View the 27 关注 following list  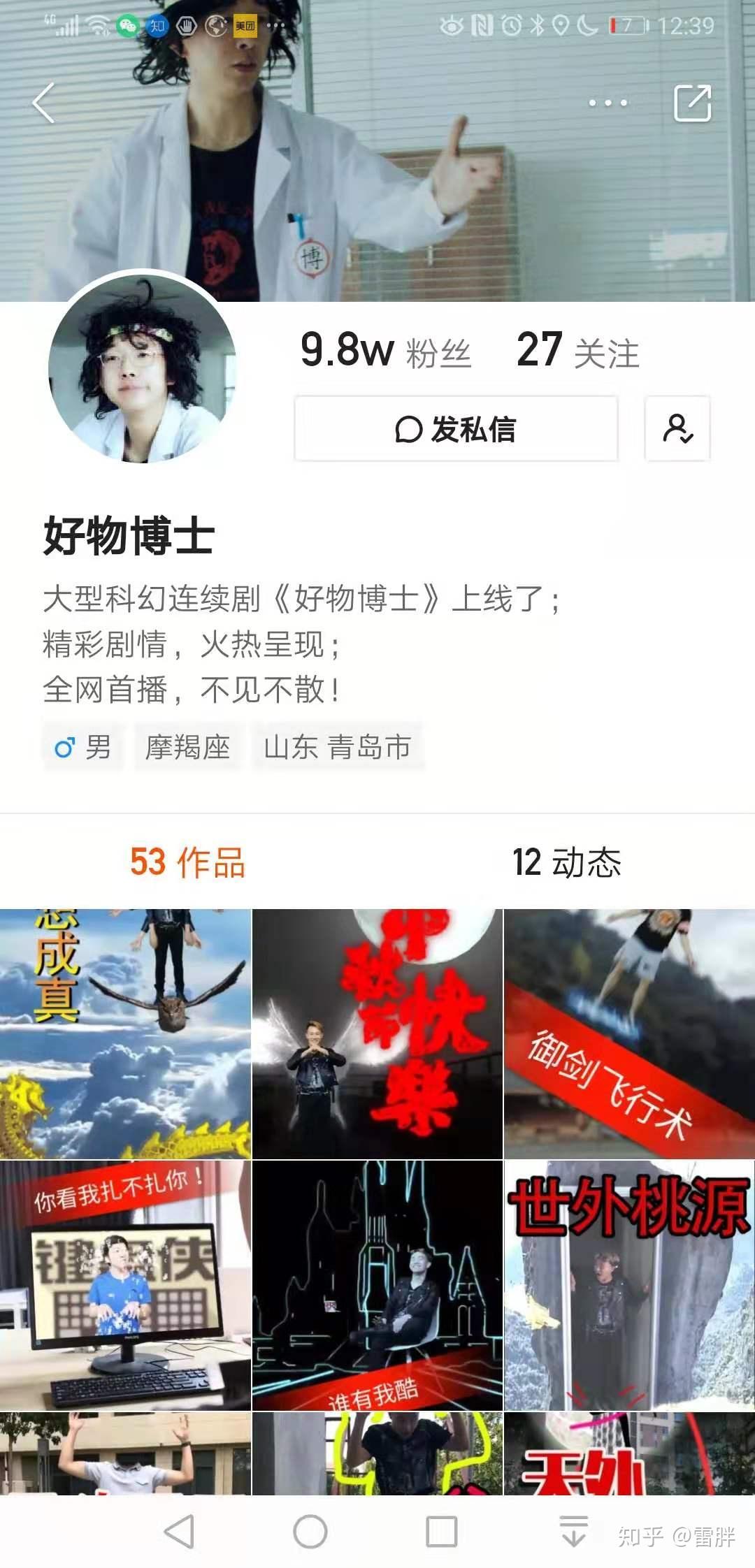tap(578, 351)
